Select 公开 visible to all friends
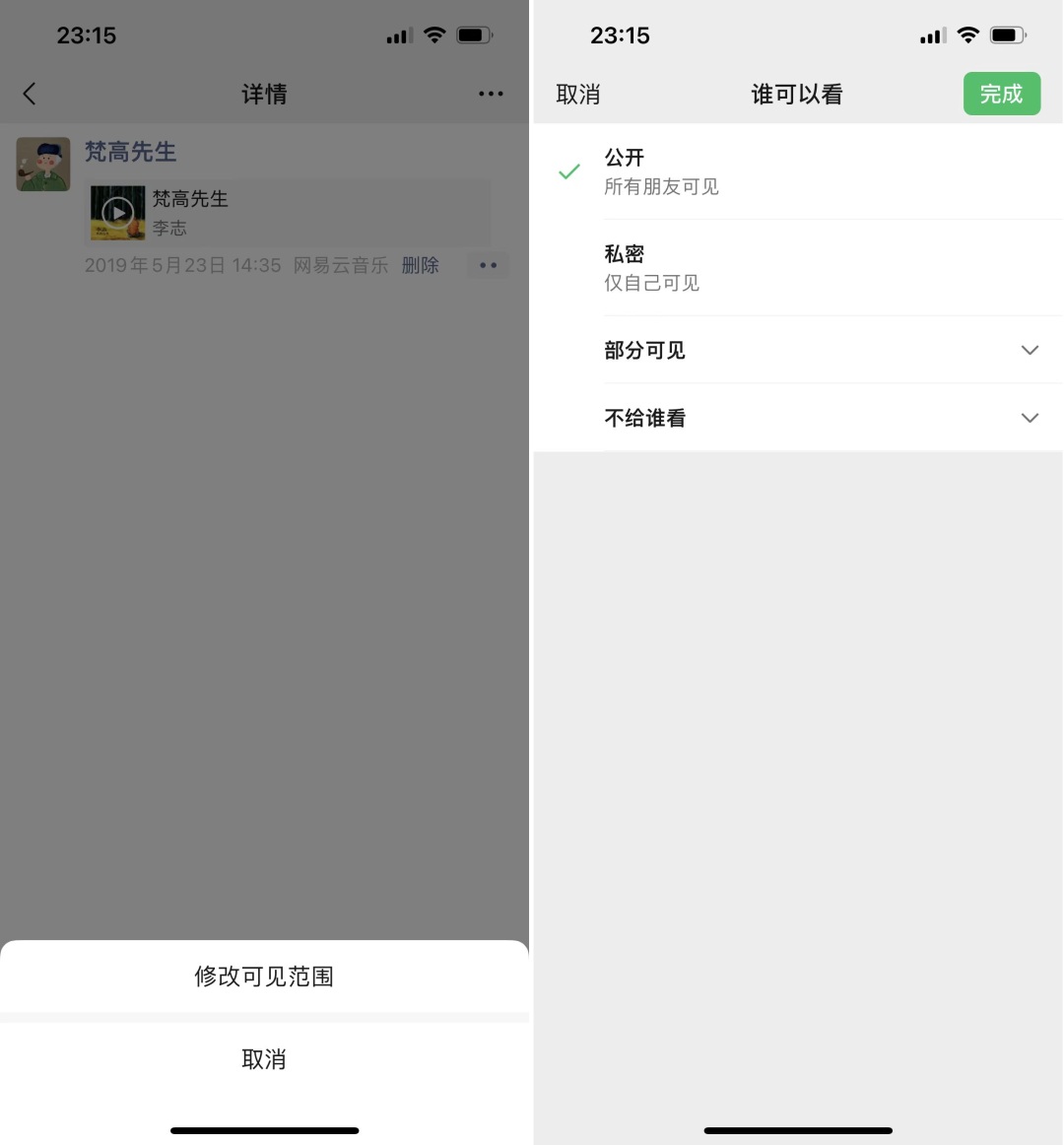The image size is (1064, 1145). tap(796, 171)
